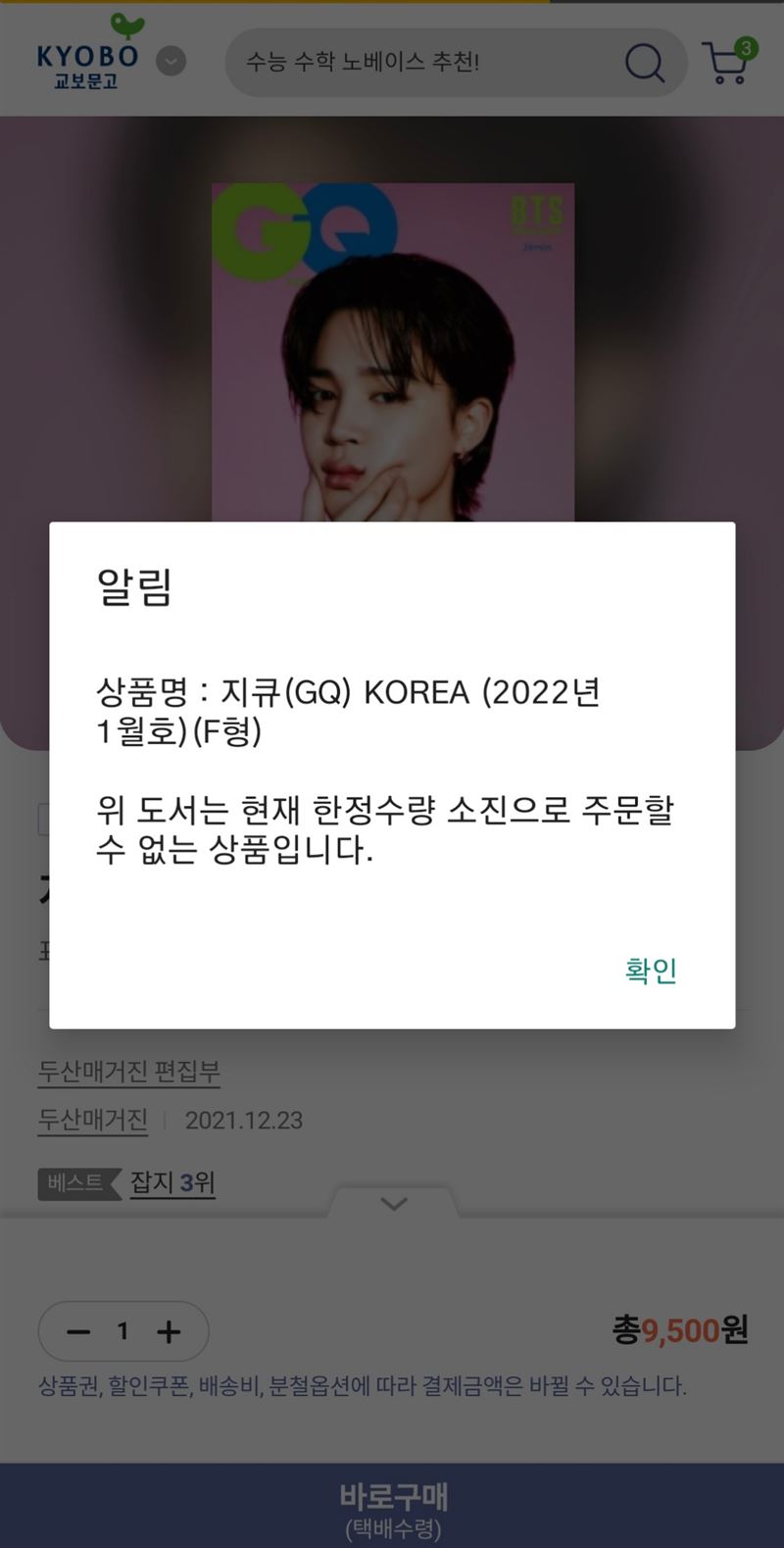Tap the search magnifier icon
Image resolution: width=784 pixels, height=1548 pixels.
644,63
